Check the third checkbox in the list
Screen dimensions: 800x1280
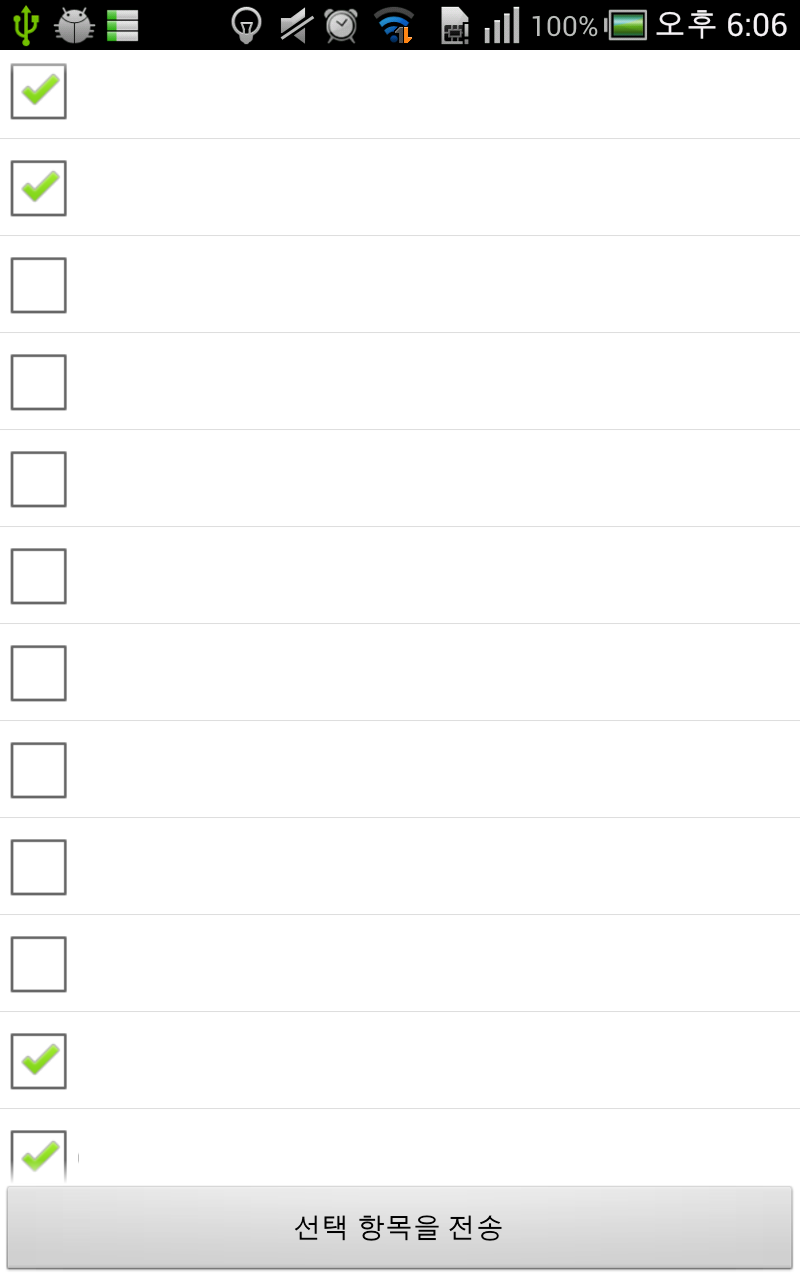coord(38,285)
